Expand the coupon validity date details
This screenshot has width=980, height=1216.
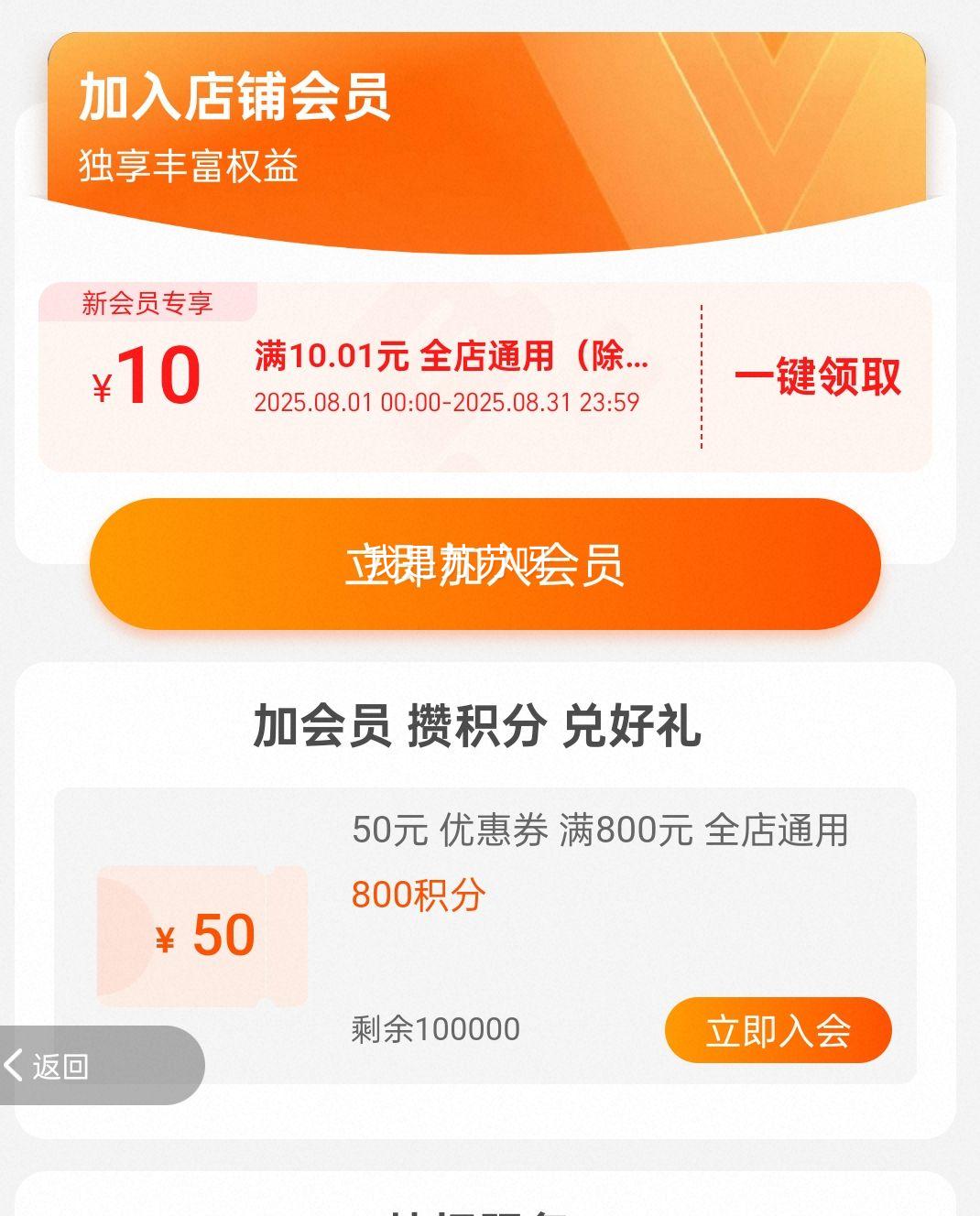(x=447, y=401)
